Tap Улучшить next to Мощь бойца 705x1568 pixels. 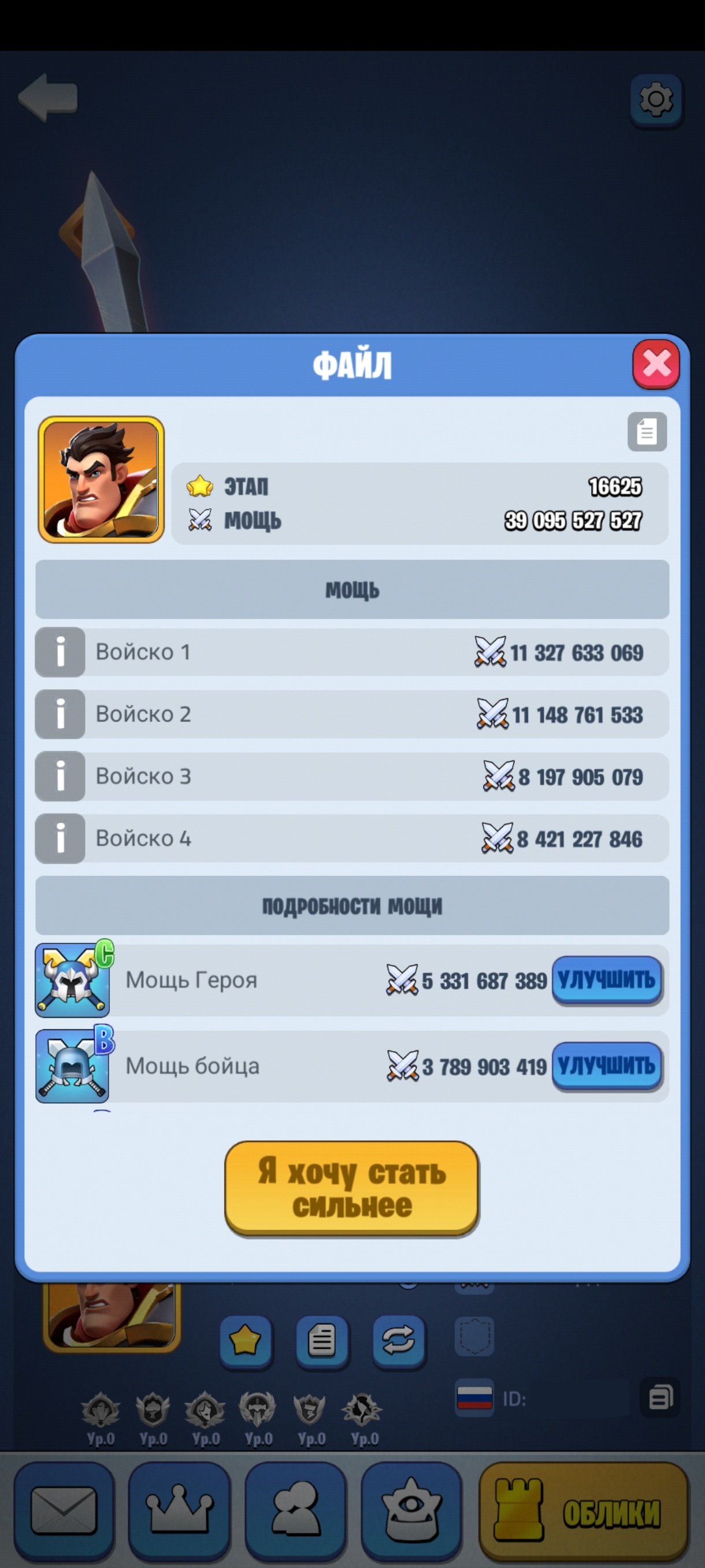pos(606,1066)
